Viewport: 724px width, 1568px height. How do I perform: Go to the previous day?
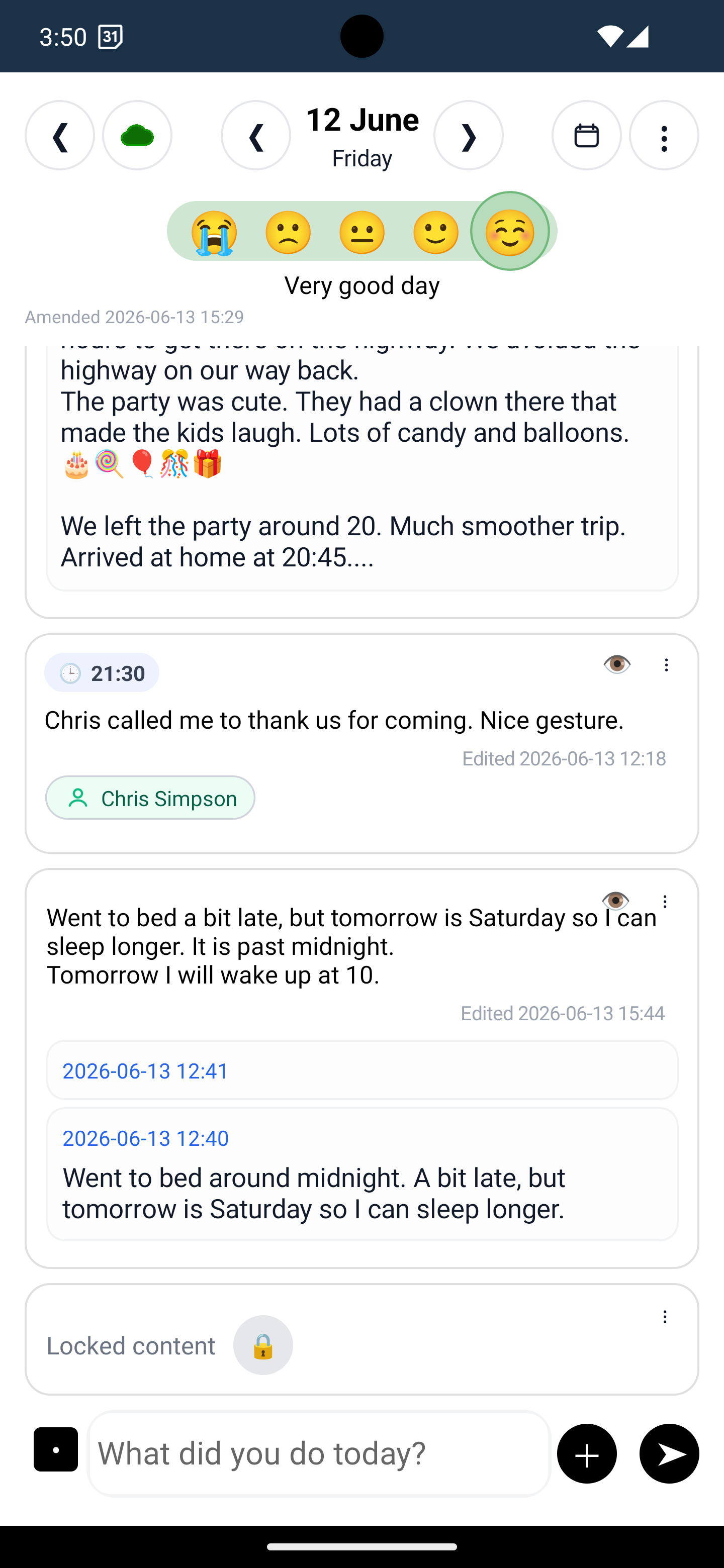tap(256, 135)
